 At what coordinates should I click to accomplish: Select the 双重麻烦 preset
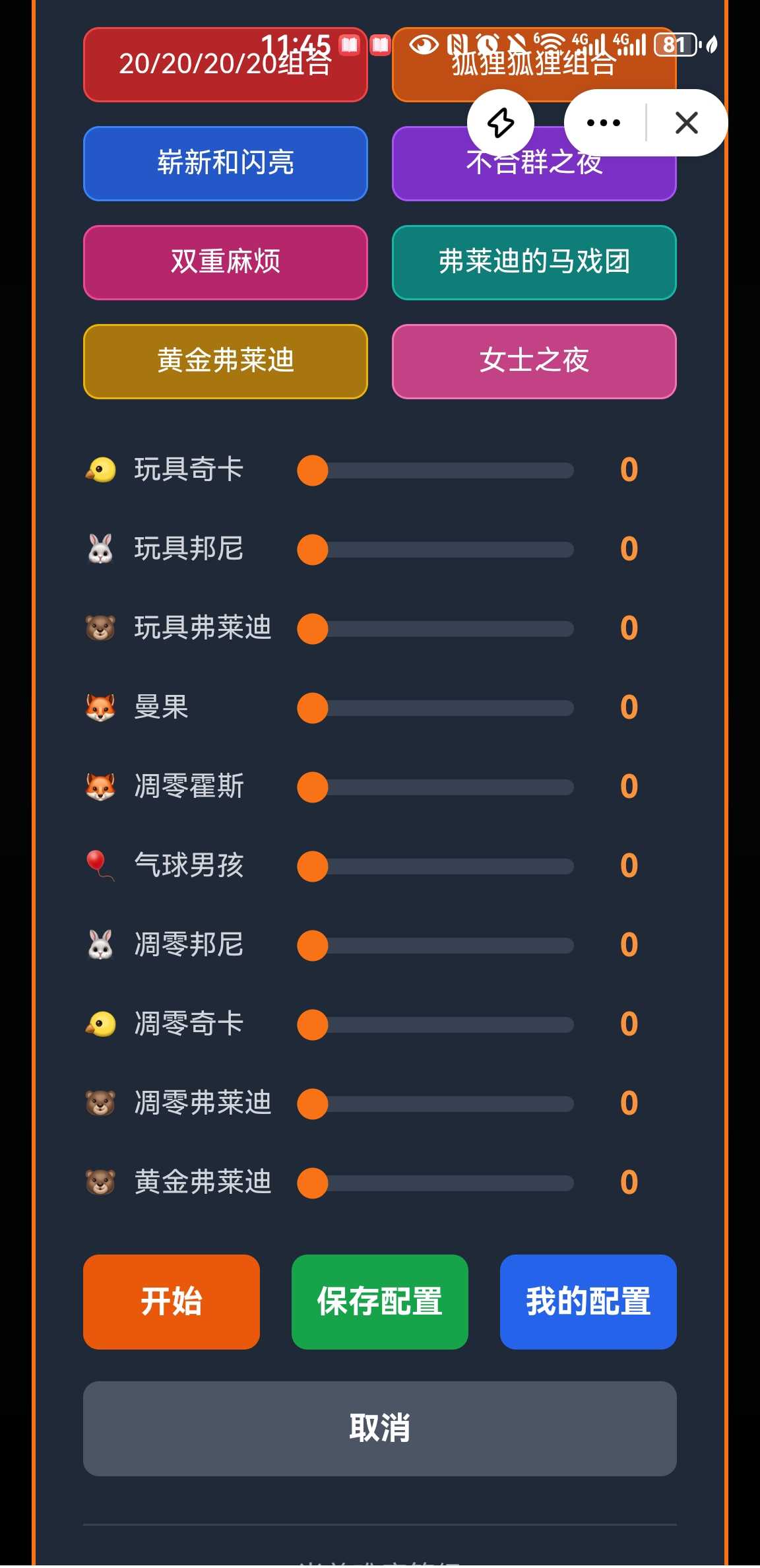coord(225,262)
